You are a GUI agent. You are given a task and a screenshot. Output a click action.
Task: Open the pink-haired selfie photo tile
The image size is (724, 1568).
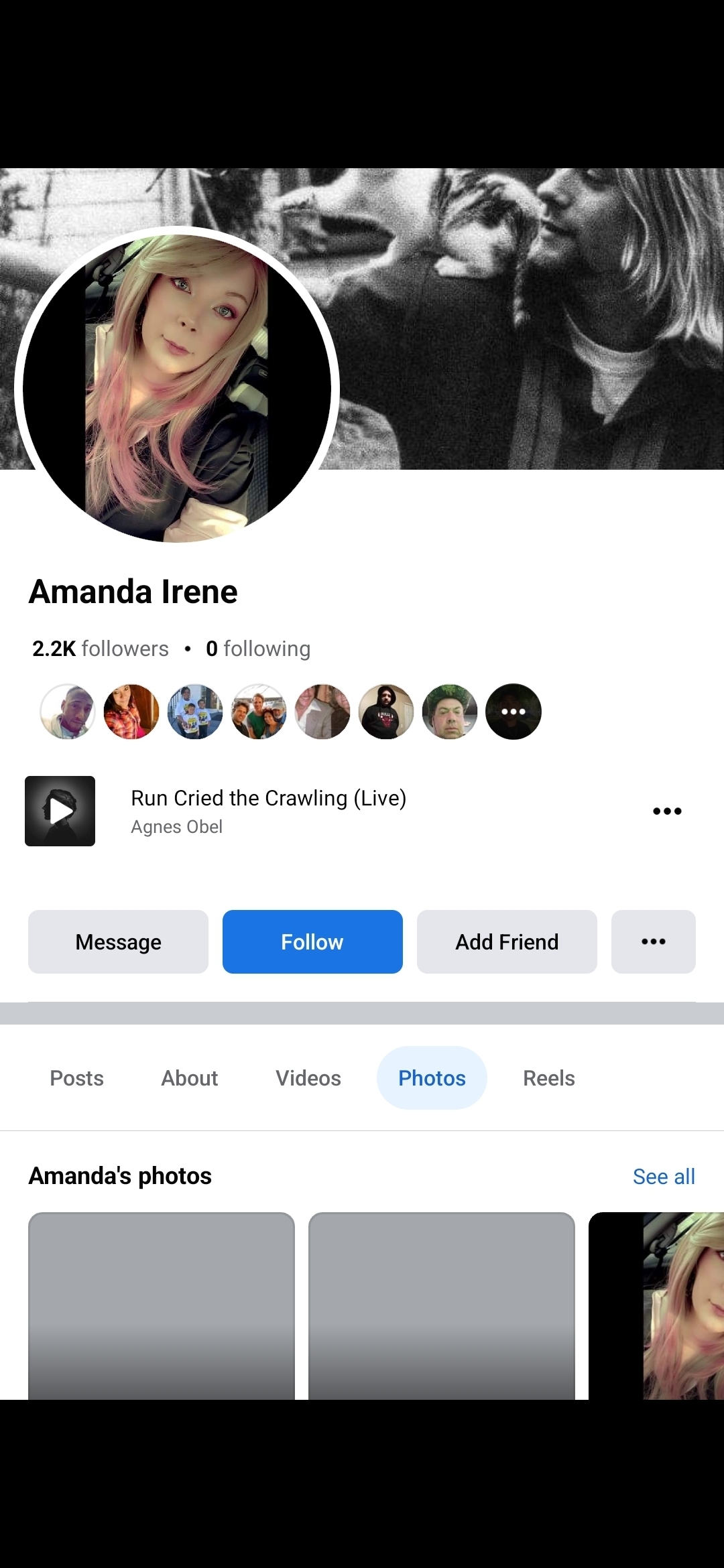[657, 1305]
